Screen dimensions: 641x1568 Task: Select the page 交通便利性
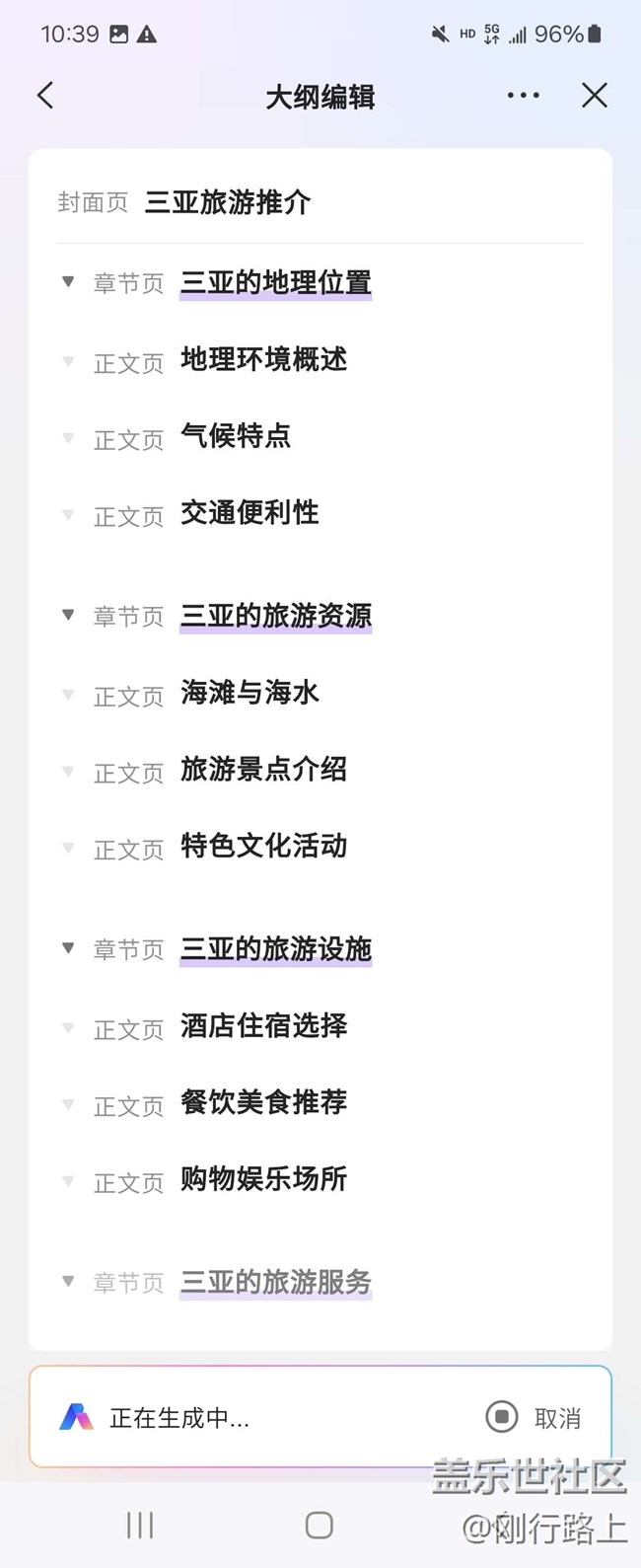249,512
